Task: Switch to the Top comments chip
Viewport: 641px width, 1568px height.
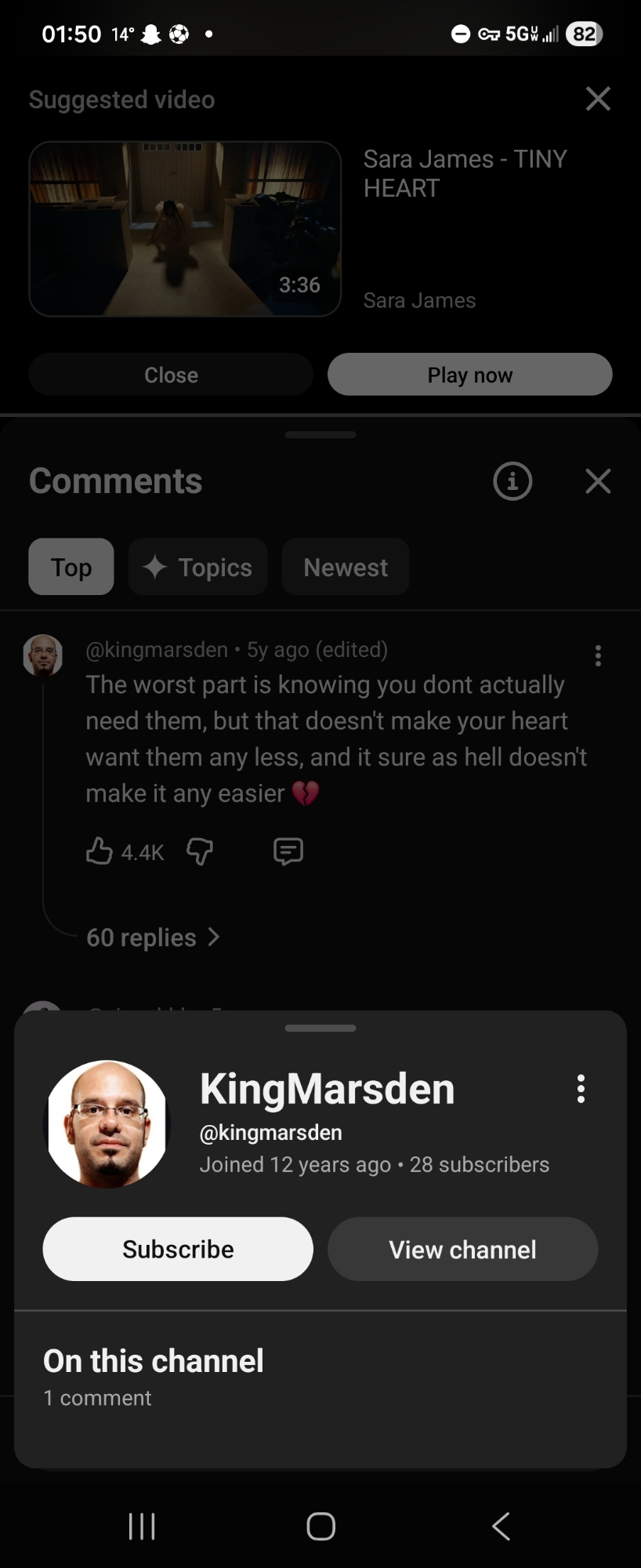Action: [x=71, y=567]
